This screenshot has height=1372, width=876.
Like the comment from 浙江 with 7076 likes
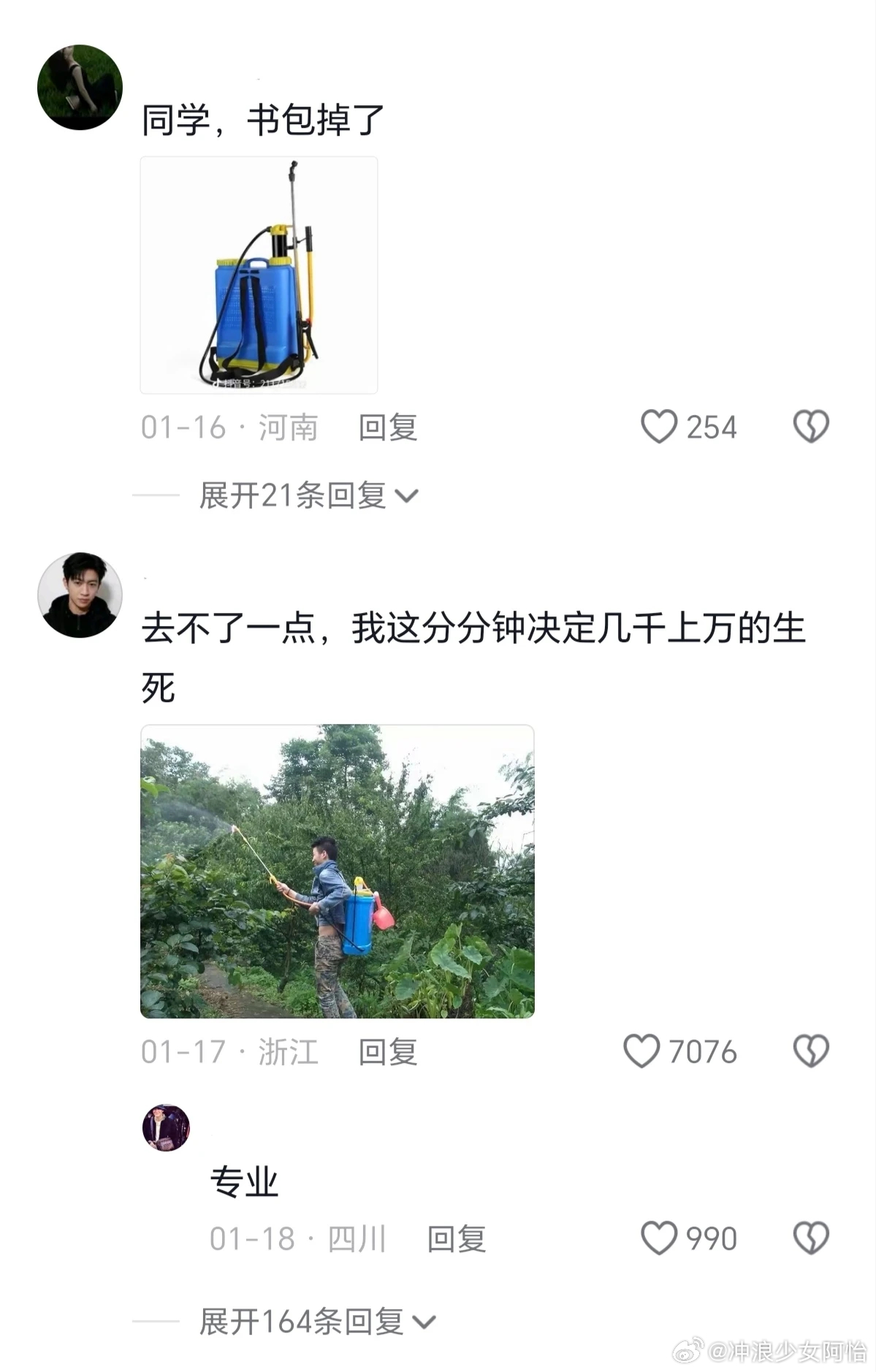pos(641,1051)
